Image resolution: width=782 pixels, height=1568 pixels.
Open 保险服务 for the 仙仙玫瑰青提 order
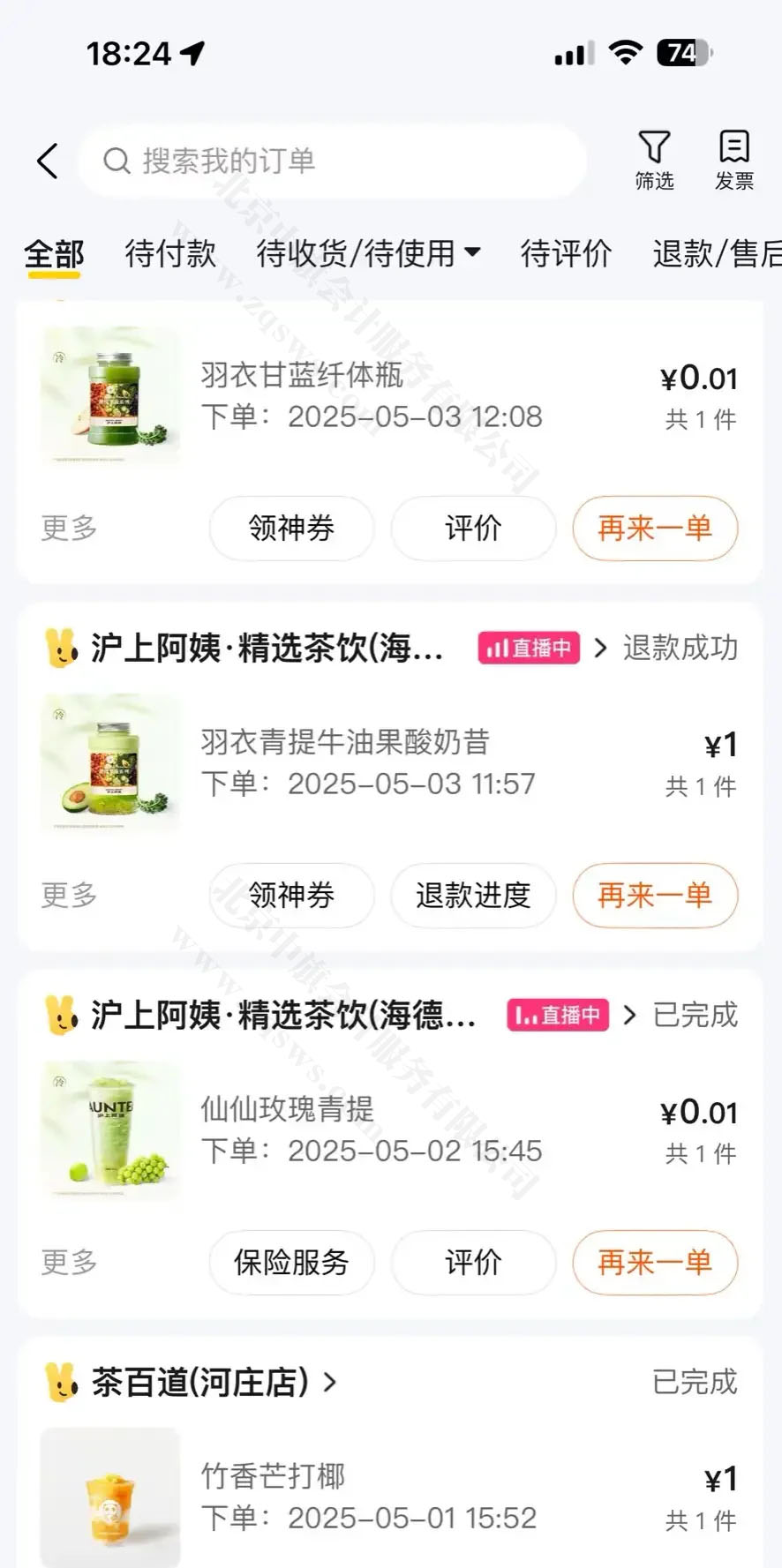point(291,1263)
